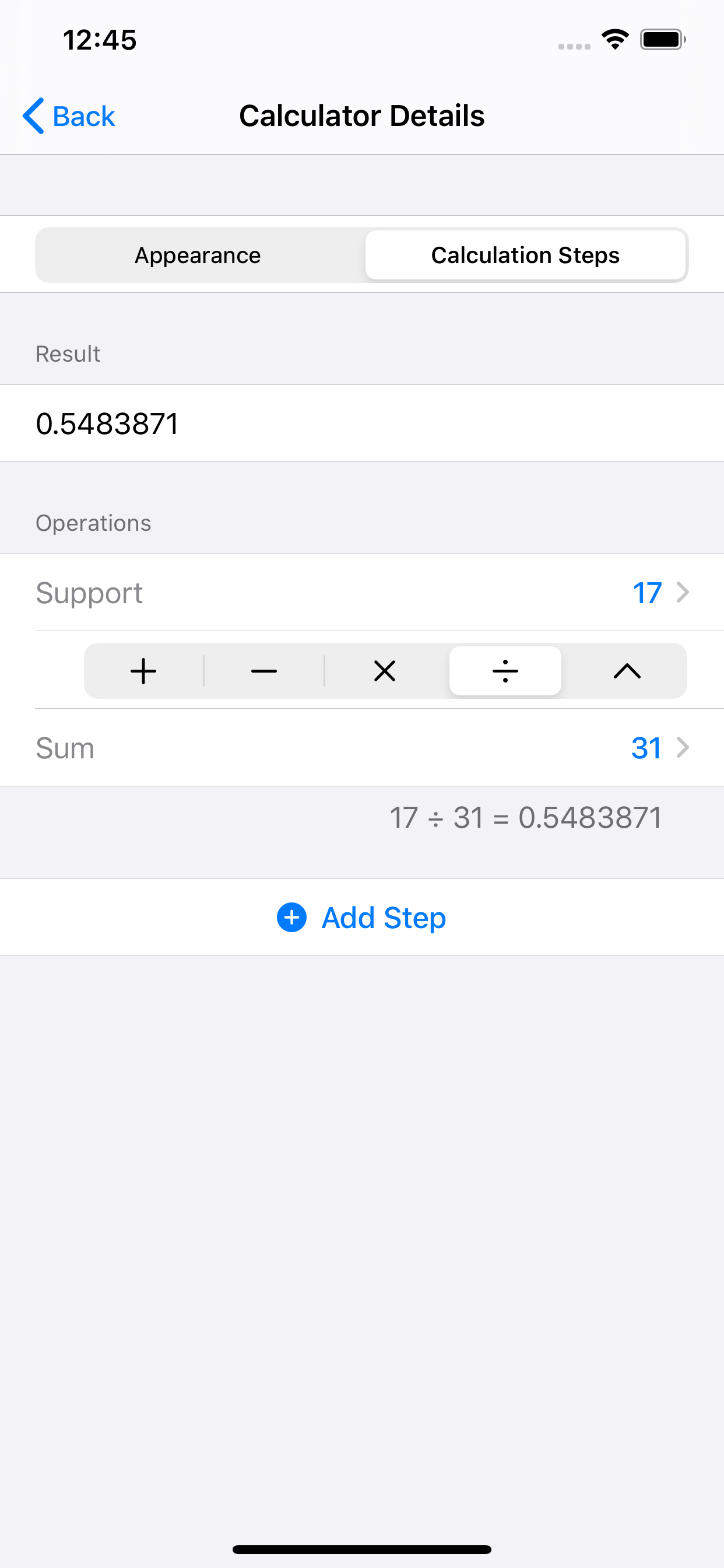This screenshot has width=724, height=1568.
Task: Go back to the previous screen
Action: pyautogui.click(x=69, y=116)
